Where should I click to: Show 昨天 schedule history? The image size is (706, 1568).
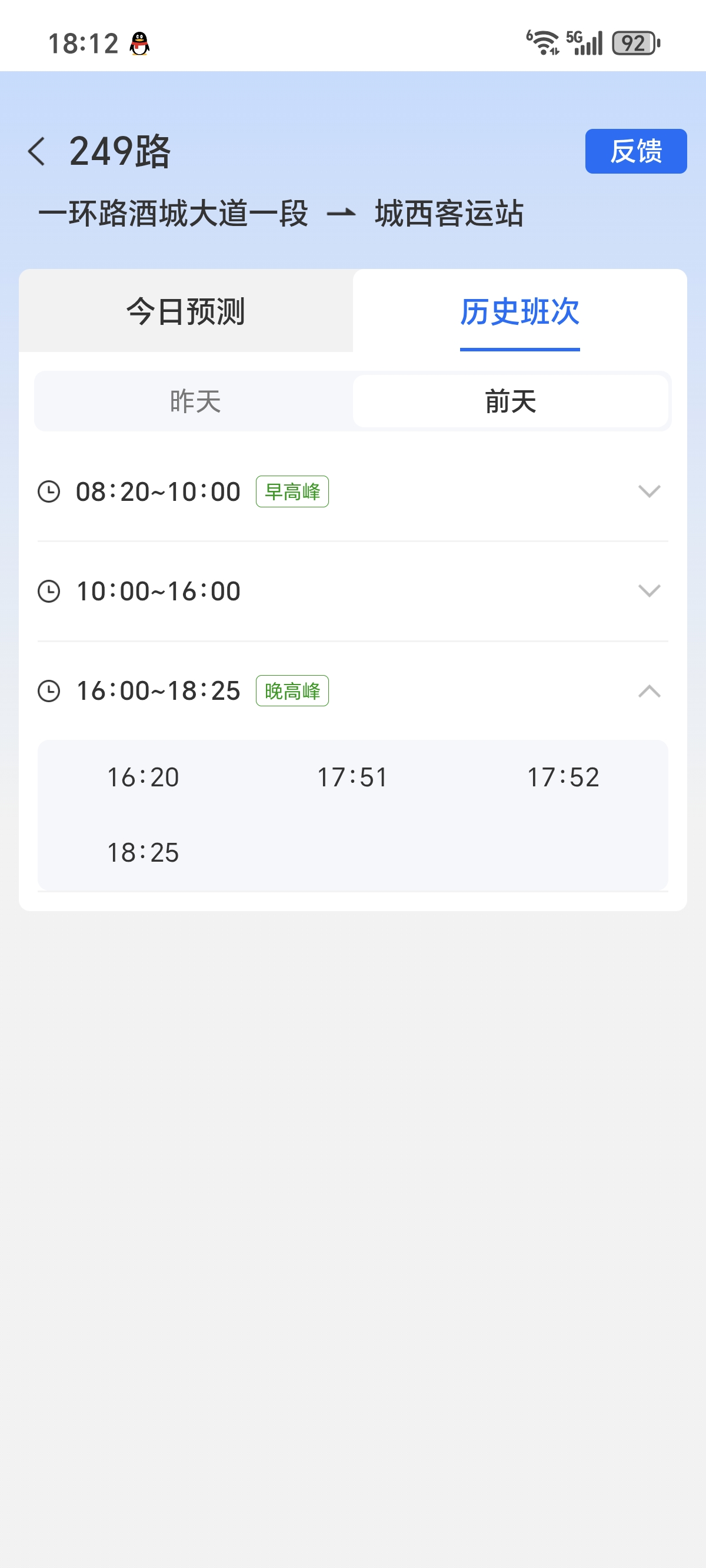tap(195, 402)
